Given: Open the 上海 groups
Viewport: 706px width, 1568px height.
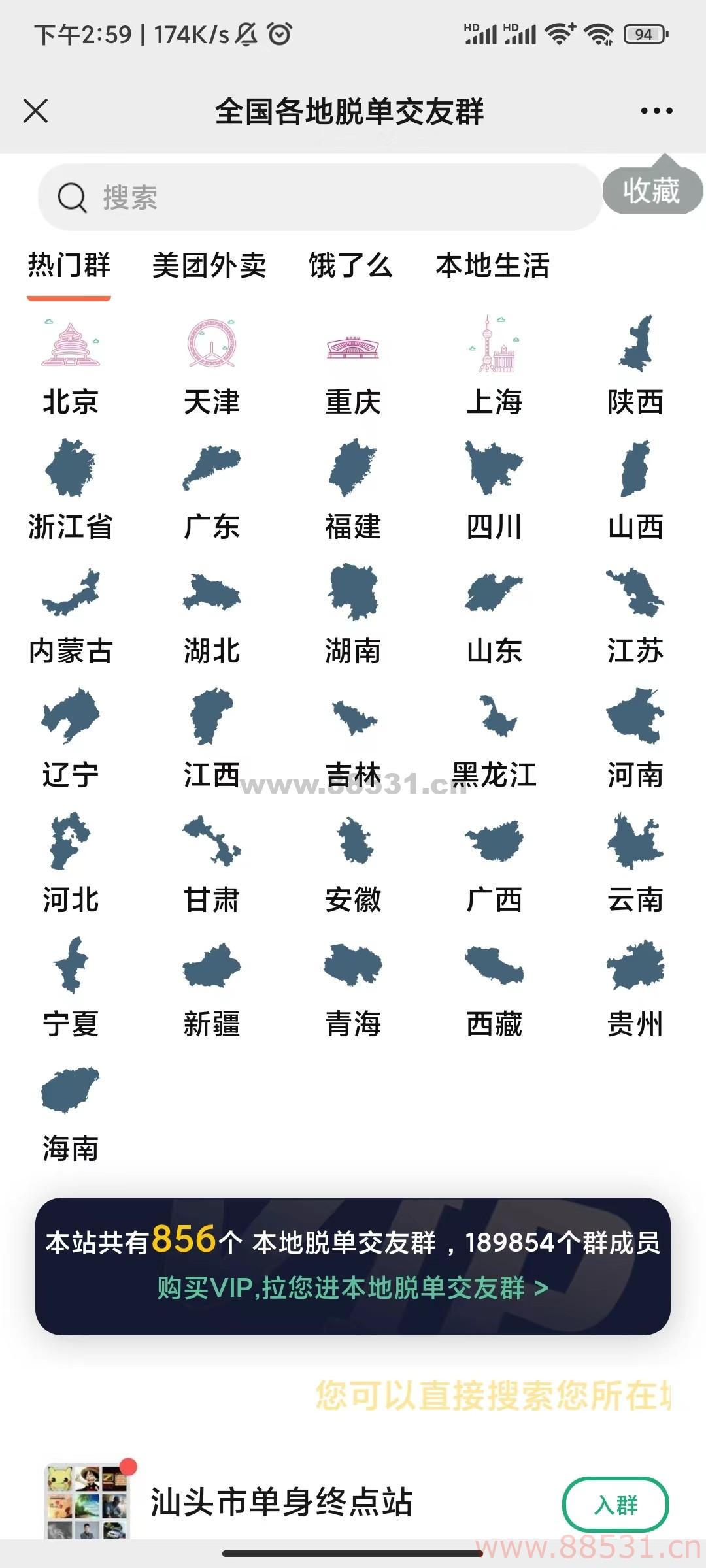Looking at the screenshot, I should pyautogui.click(x=494, y=366).
